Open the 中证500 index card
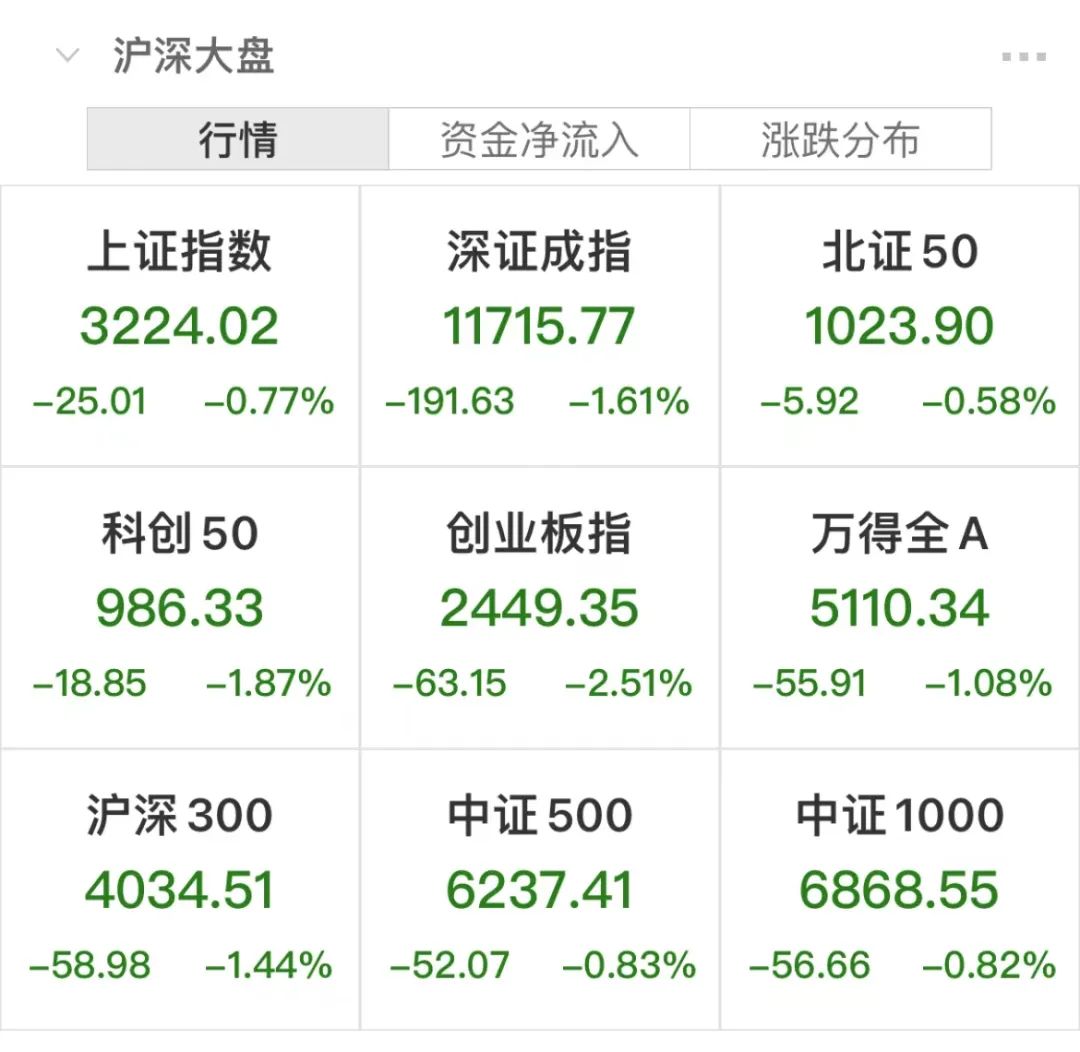 tap(540, 890)
